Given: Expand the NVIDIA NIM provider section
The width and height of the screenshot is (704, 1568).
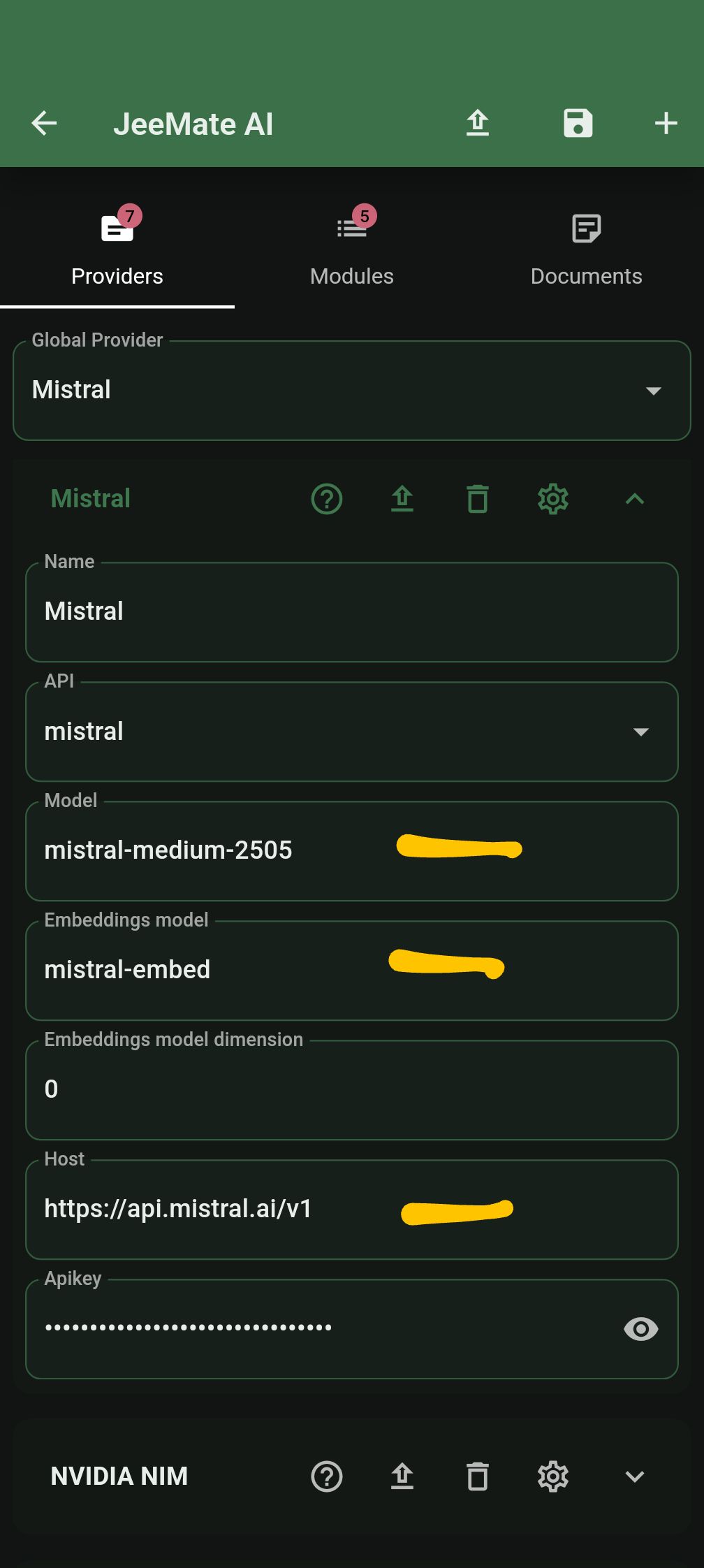Looking at the screenshot, I should click(x=635, y=1476).
